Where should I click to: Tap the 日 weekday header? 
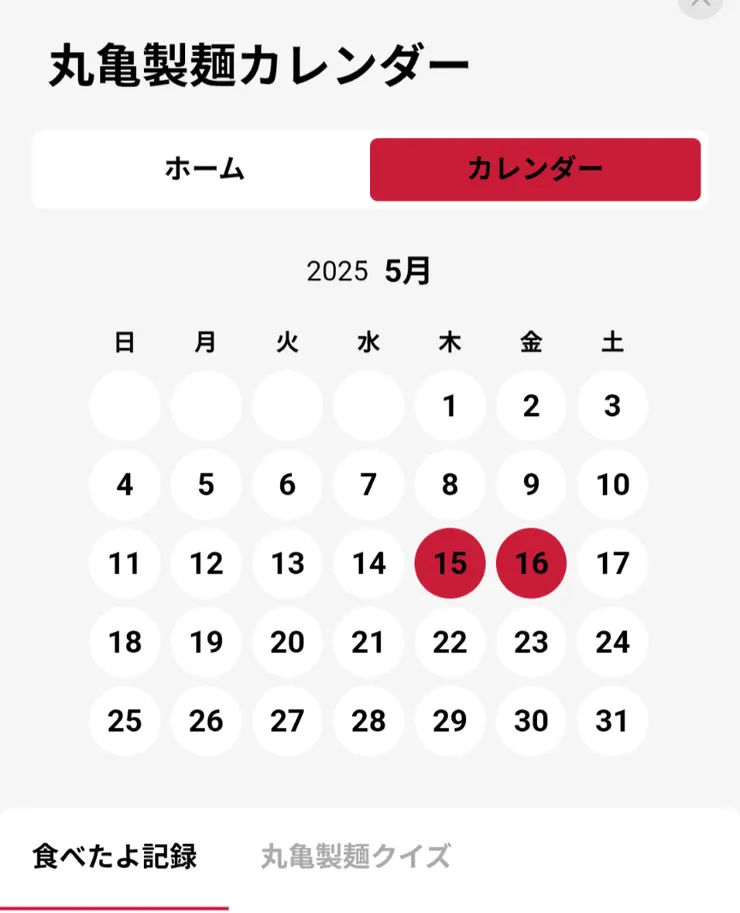tap(124, 341)
